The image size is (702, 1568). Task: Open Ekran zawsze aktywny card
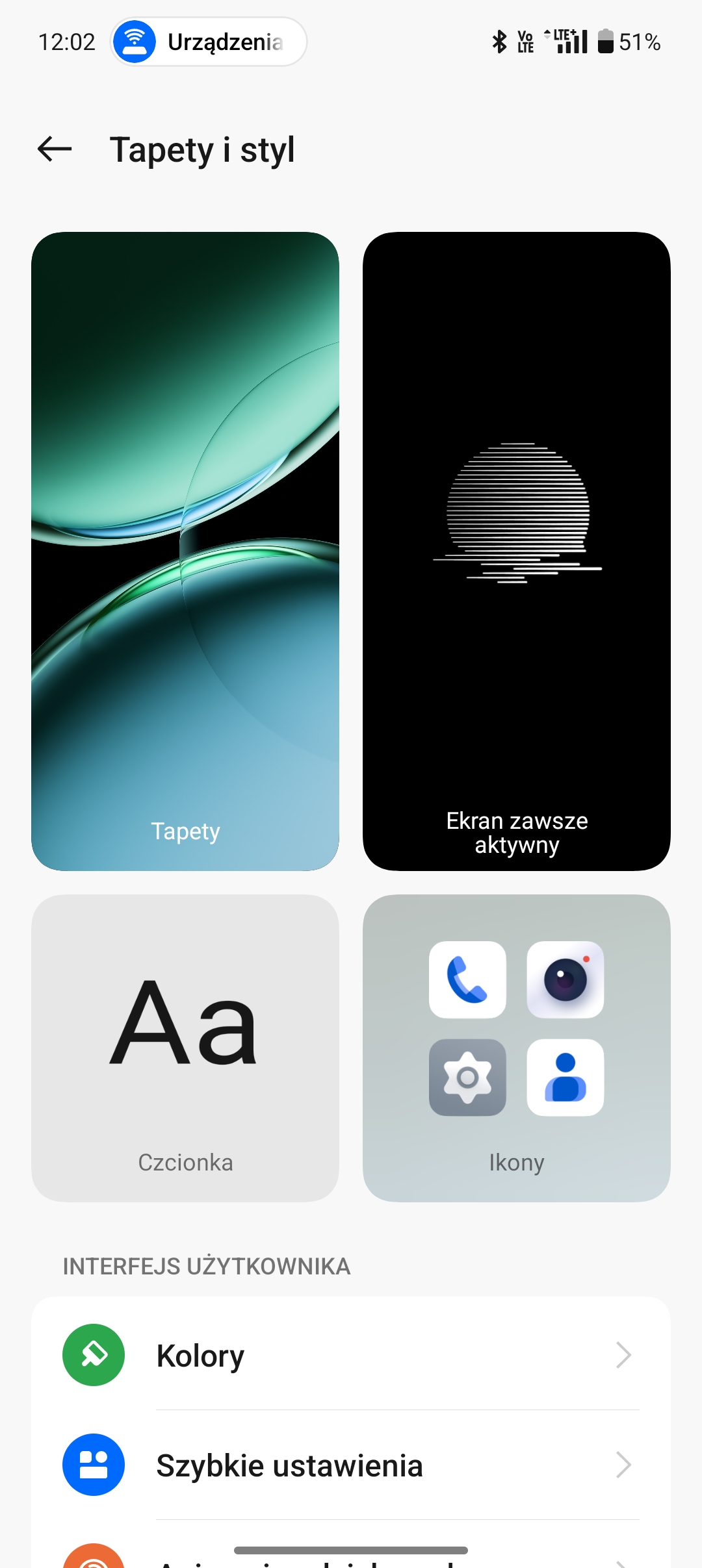pyautogui.click(x=517, y=551)
